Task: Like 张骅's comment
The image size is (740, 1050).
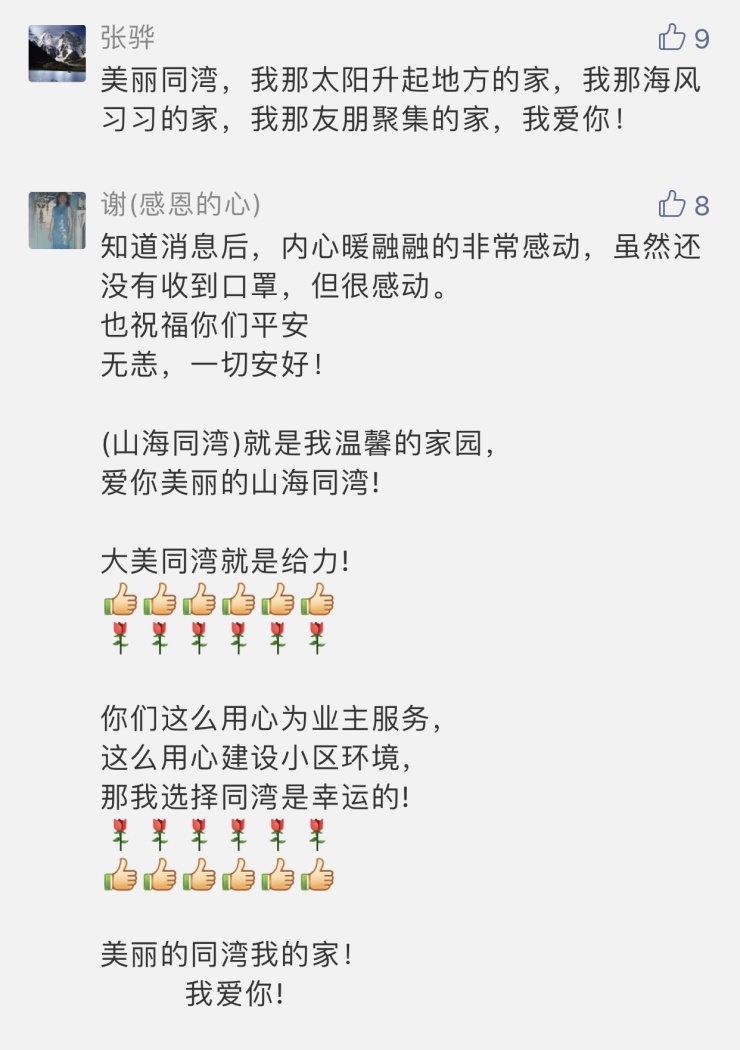Action: tap(672, 38)
